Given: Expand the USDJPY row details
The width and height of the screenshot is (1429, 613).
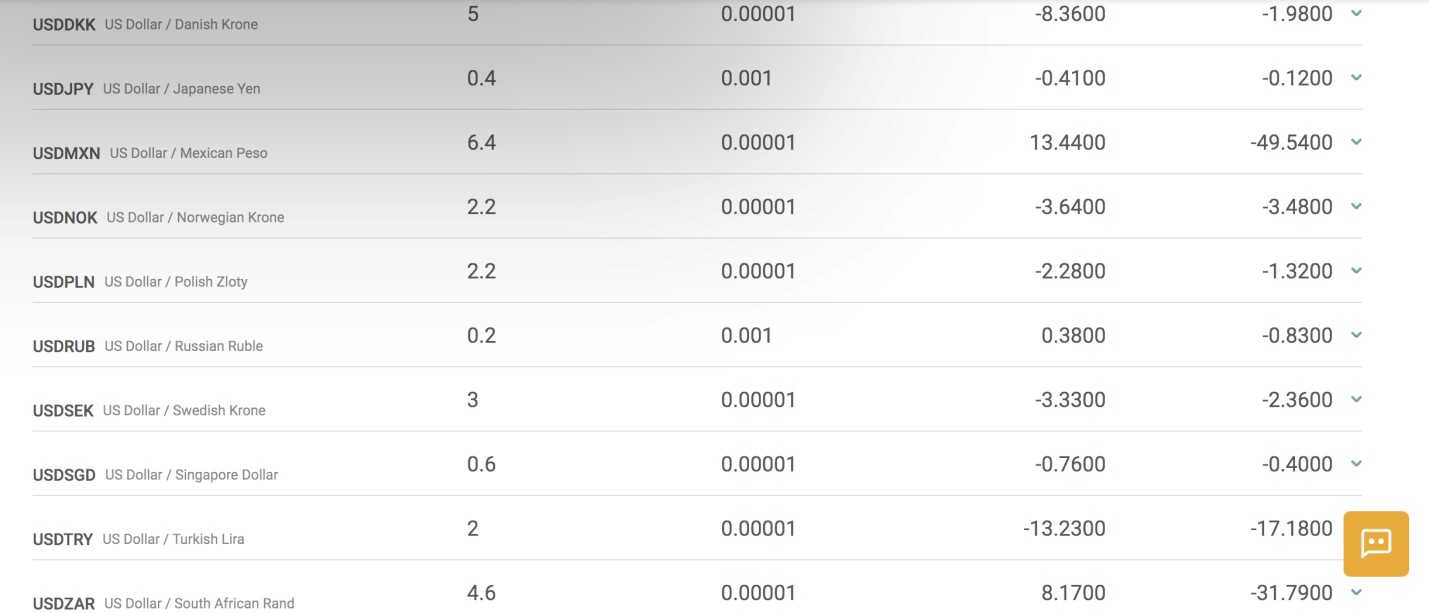Looking at the screenshot, I should click(1356, 78).
